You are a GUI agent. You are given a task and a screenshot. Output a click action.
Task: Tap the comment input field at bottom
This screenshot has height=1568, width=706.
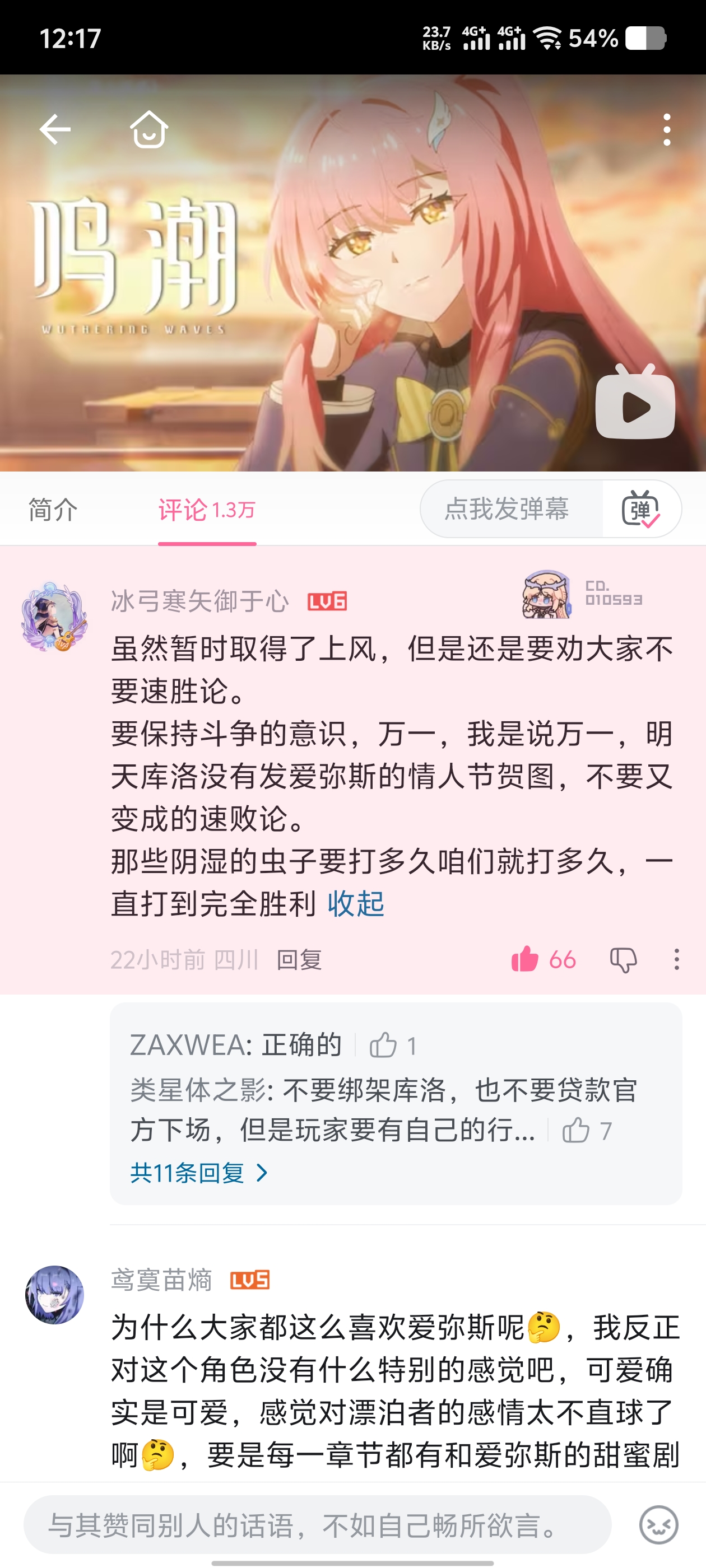[x=317, y=1525]
